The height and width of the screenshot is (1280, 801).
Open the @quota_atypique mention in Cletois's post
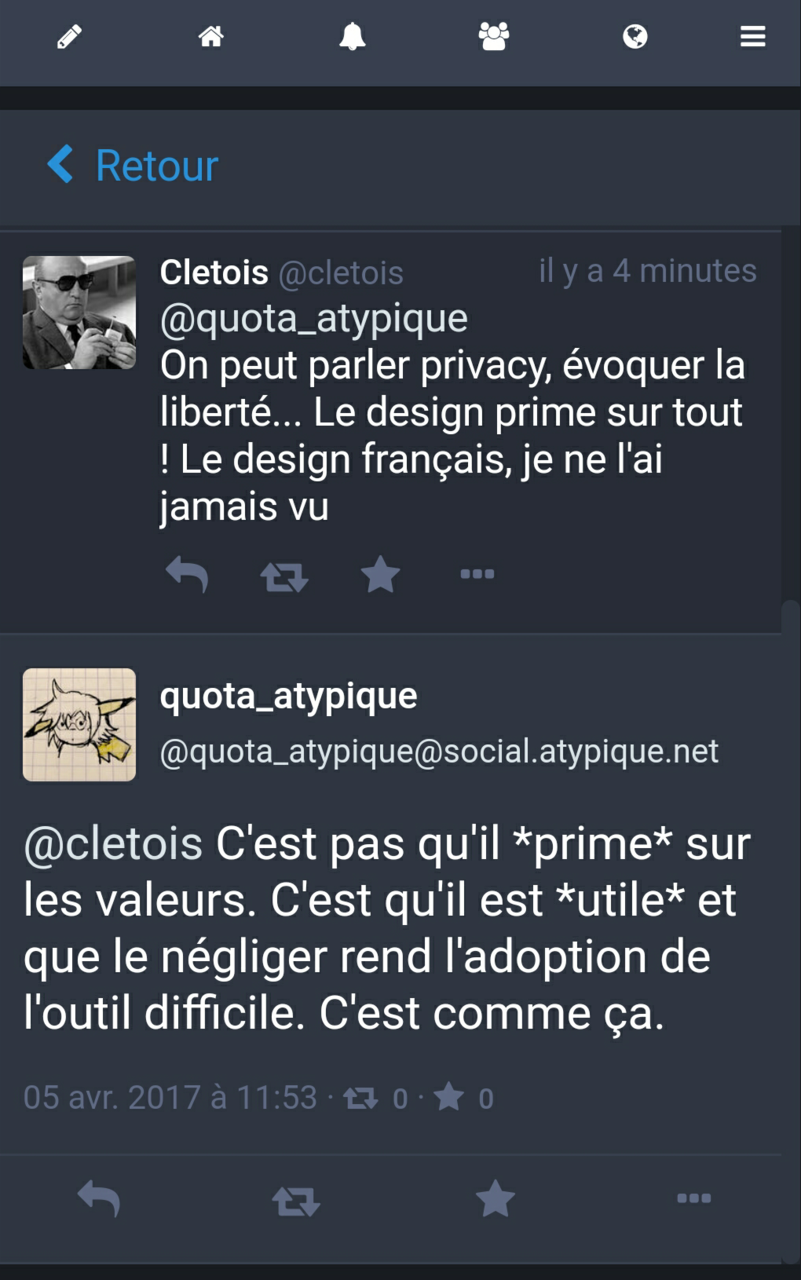(x=313, y=318)
